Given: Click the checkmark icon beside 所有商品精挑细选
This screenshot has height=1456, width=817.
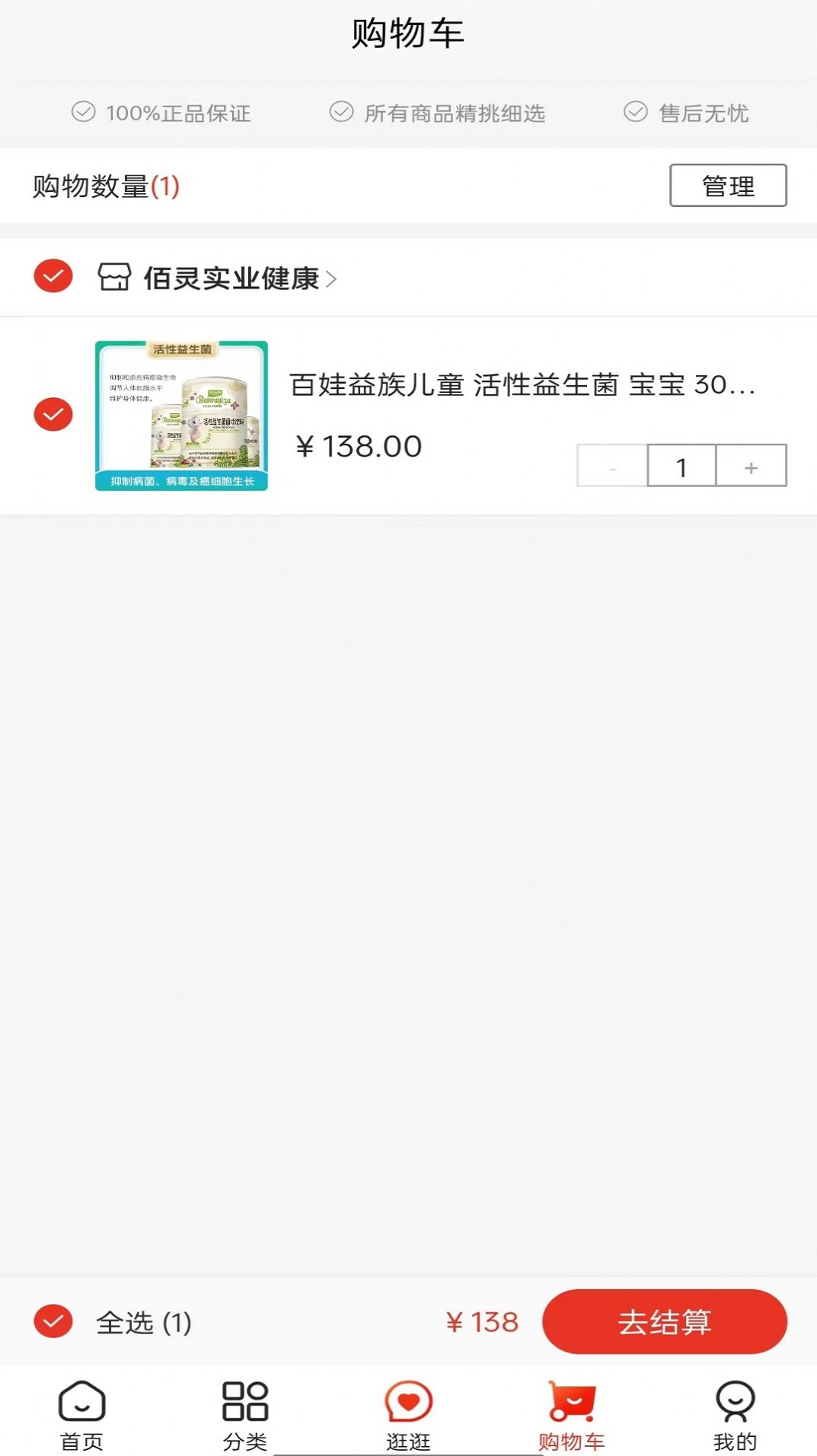Looking at the screenshot, I should pyautogui.click(x=340, y=112).
